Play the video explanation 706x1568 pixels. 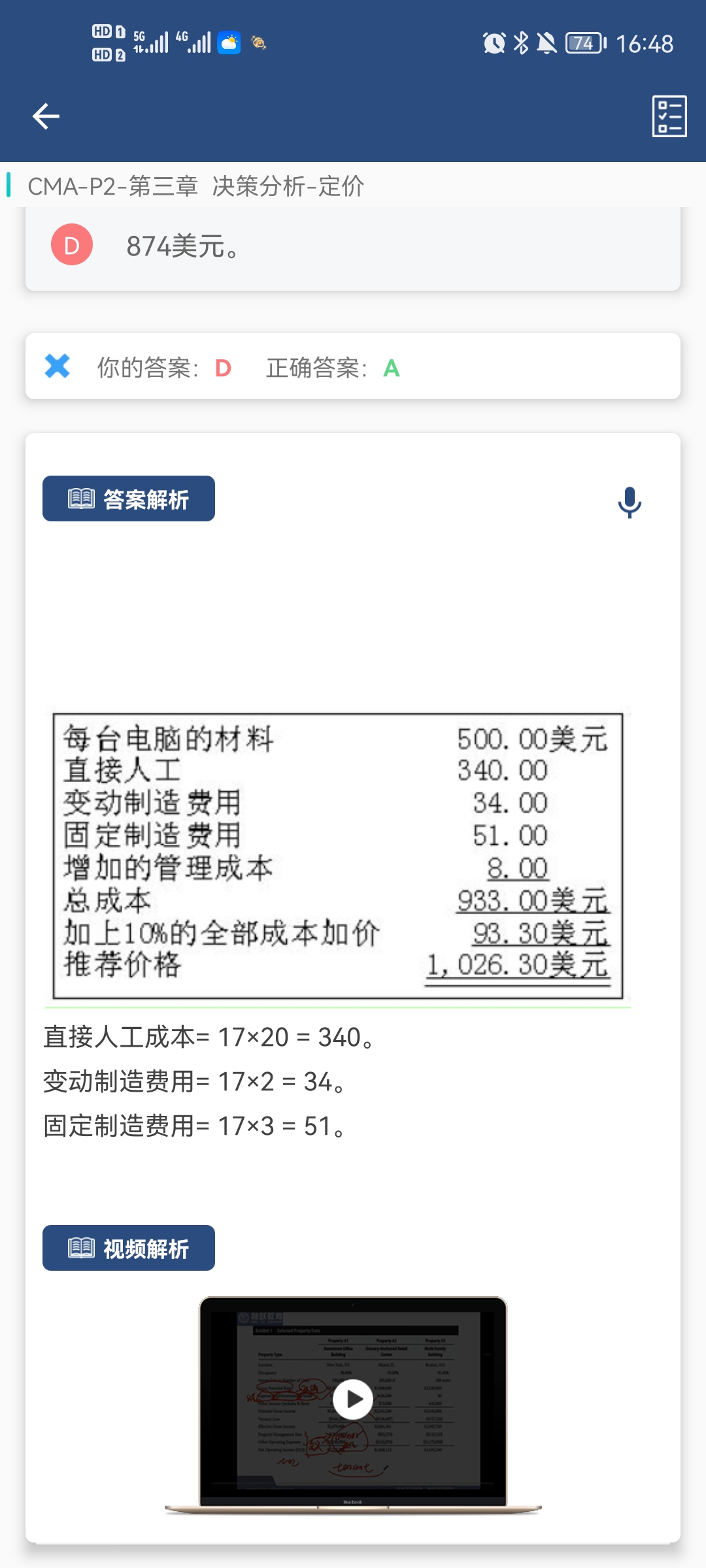click(353, 1399)
